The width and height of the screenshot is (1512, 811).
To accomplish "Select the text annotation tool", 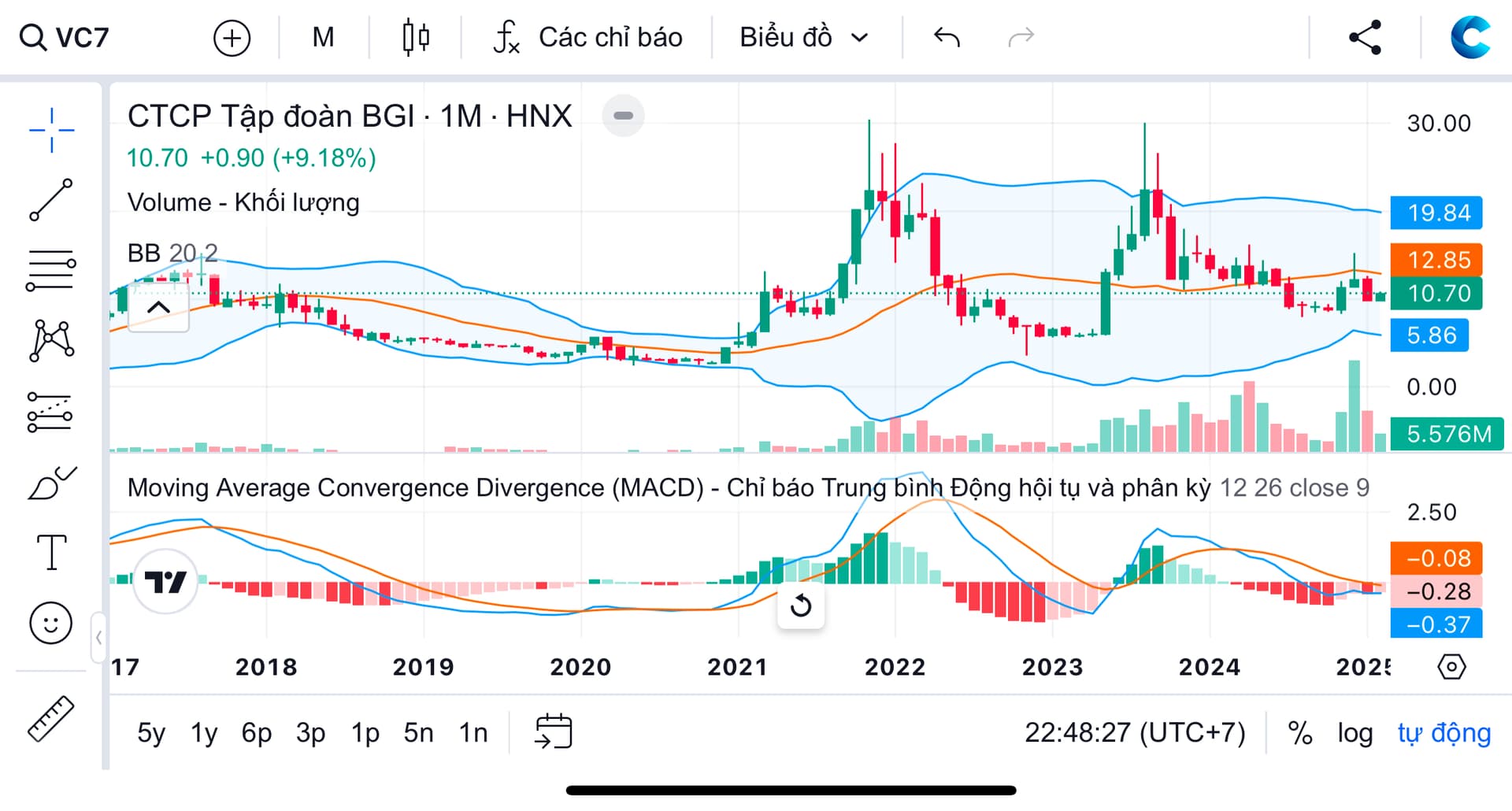I will point(51,551).
